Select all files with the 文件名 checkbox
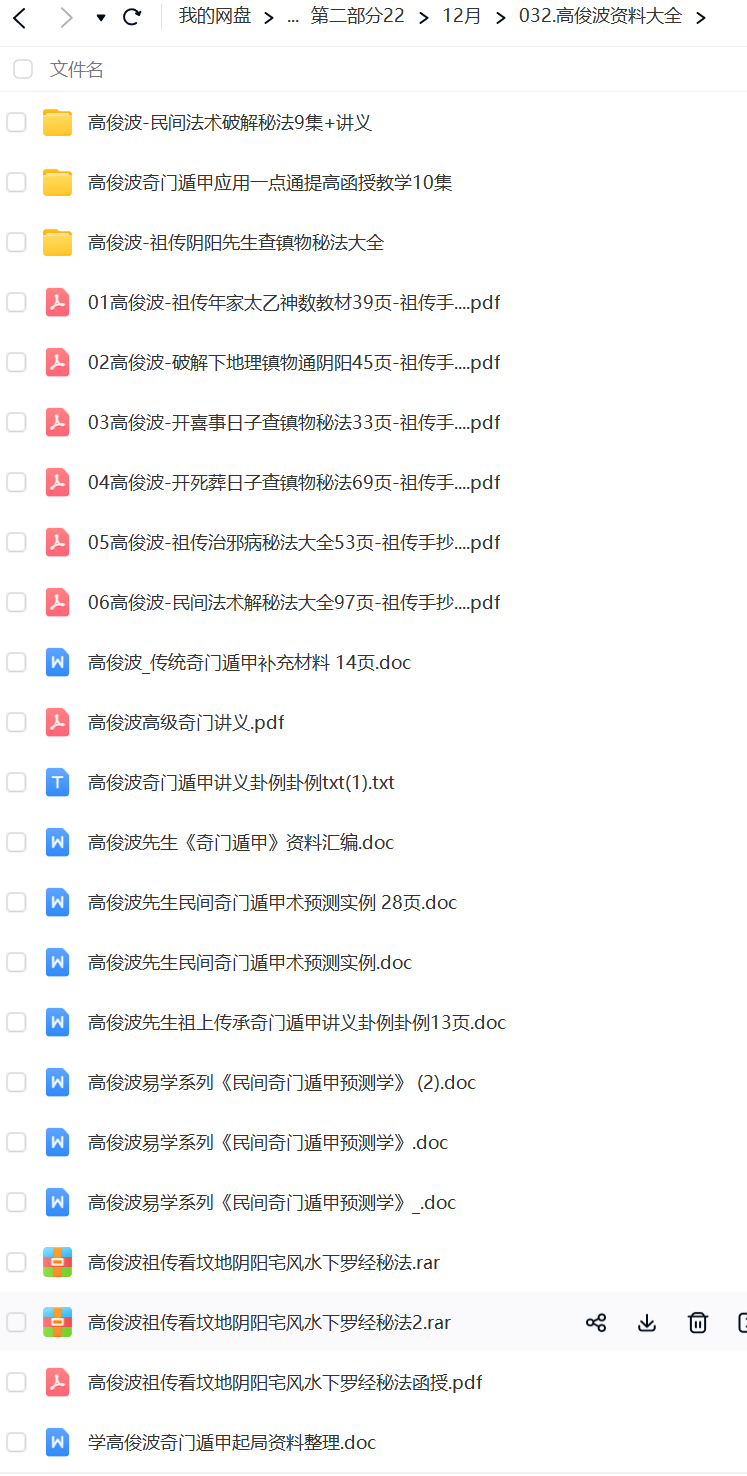Viewport: 747px width, 1476px height. click(22, 69)
